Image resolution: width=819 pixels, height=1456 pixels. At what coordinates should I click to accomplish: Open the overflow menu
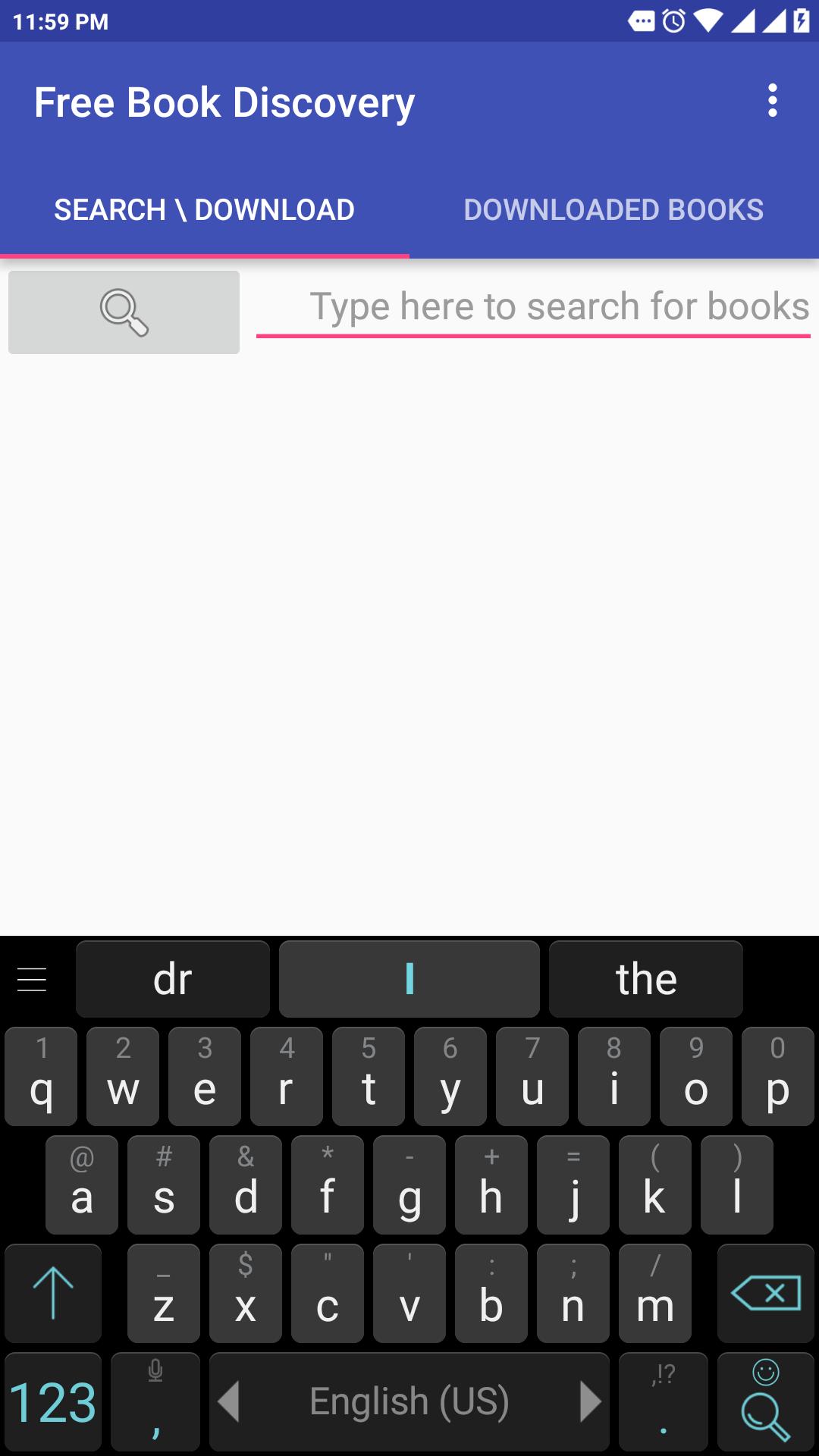pos(772,101)
